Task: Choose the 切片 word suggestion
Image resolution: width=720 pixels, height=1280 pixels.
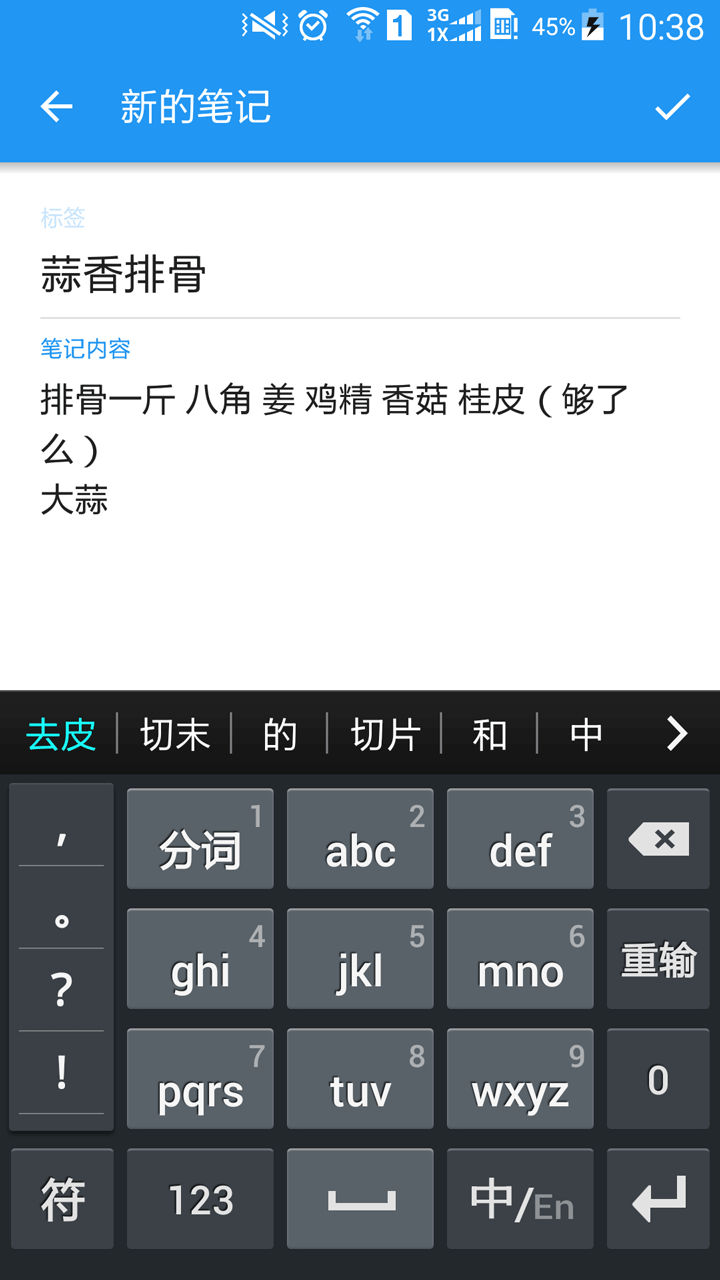Action: [x=385, y=735]
